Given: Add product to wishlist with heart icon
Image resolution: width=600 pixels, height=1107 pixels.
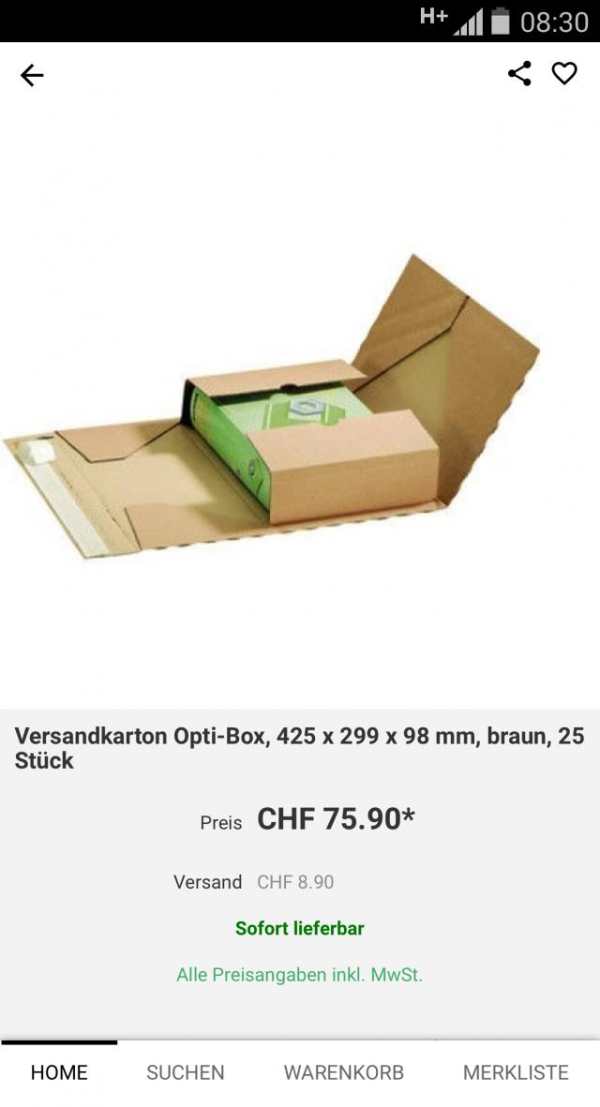Looking at the screenshot, I should tap(564, 73).
